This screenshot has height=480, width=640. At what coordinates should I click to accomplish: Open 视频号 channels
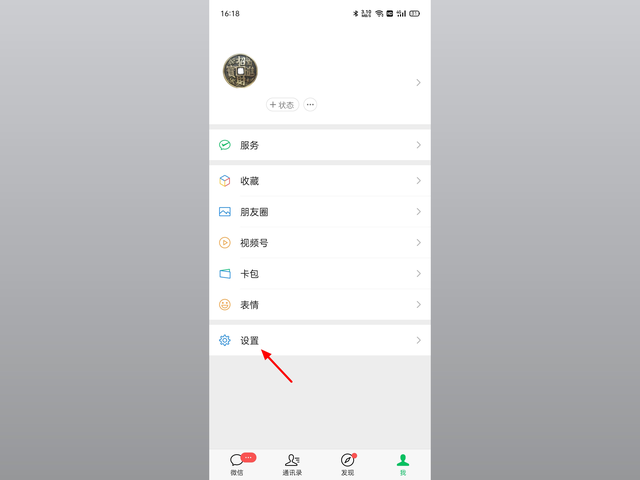320,243
